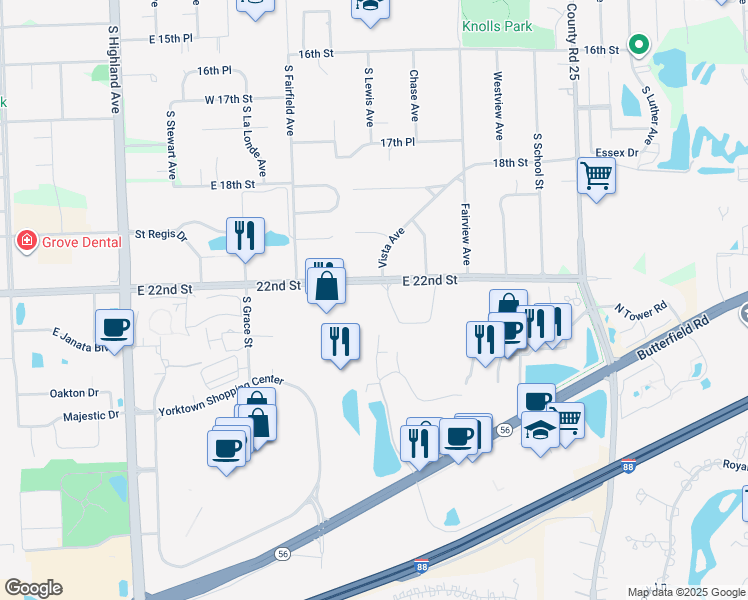Select the green pin on 16th St

[x=637, y=45]
